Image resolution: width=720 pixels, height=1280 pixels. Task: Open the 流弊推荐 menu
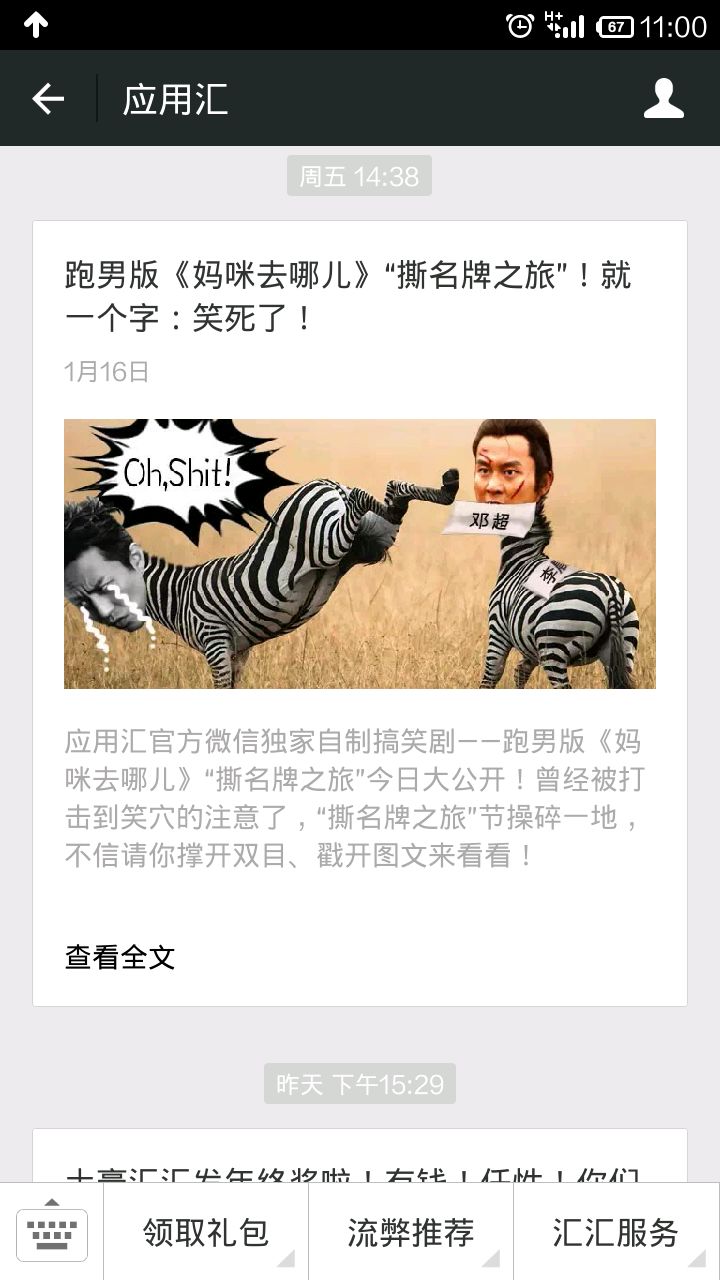[x=411, y=1232]
